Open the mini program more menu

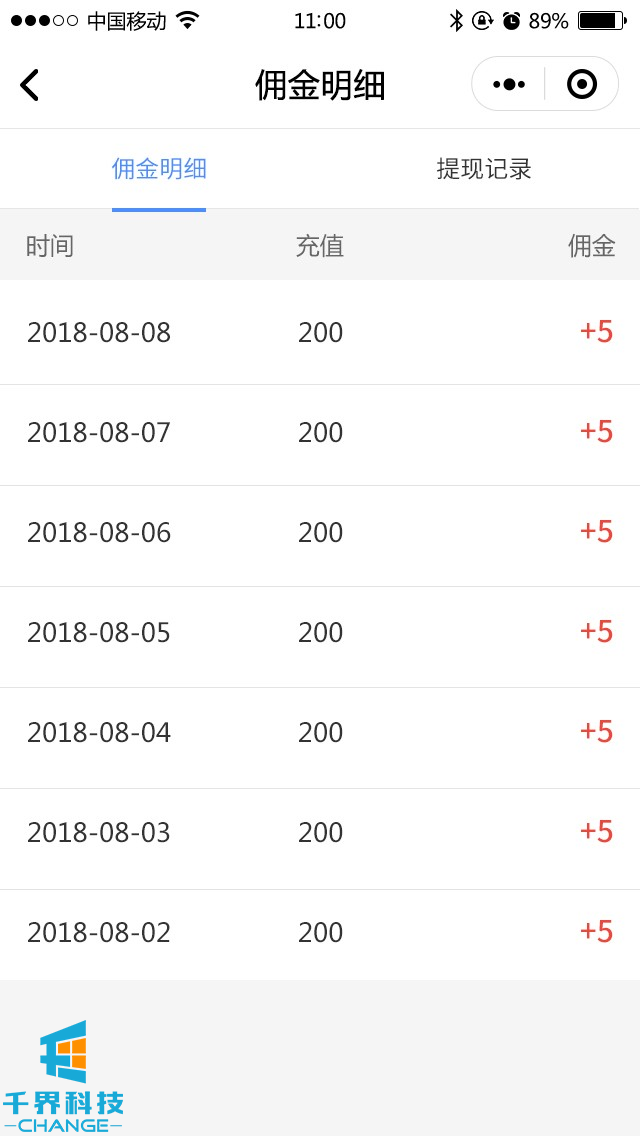tap(509, 84)
